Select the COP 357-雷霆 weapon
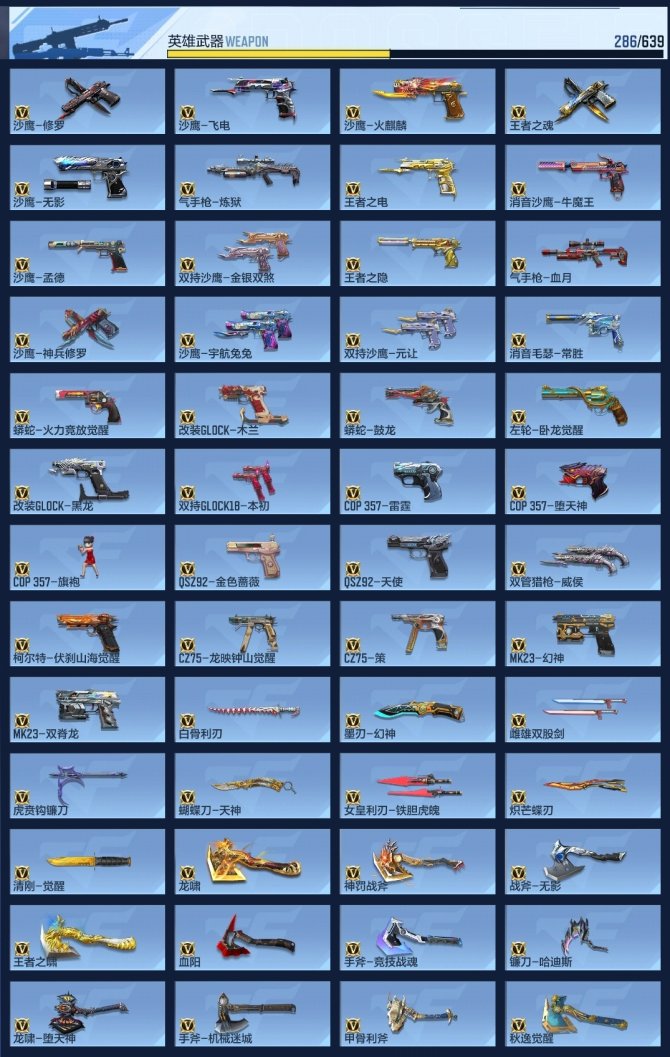This screenshot has width=670, height=1057. point(417,480)
